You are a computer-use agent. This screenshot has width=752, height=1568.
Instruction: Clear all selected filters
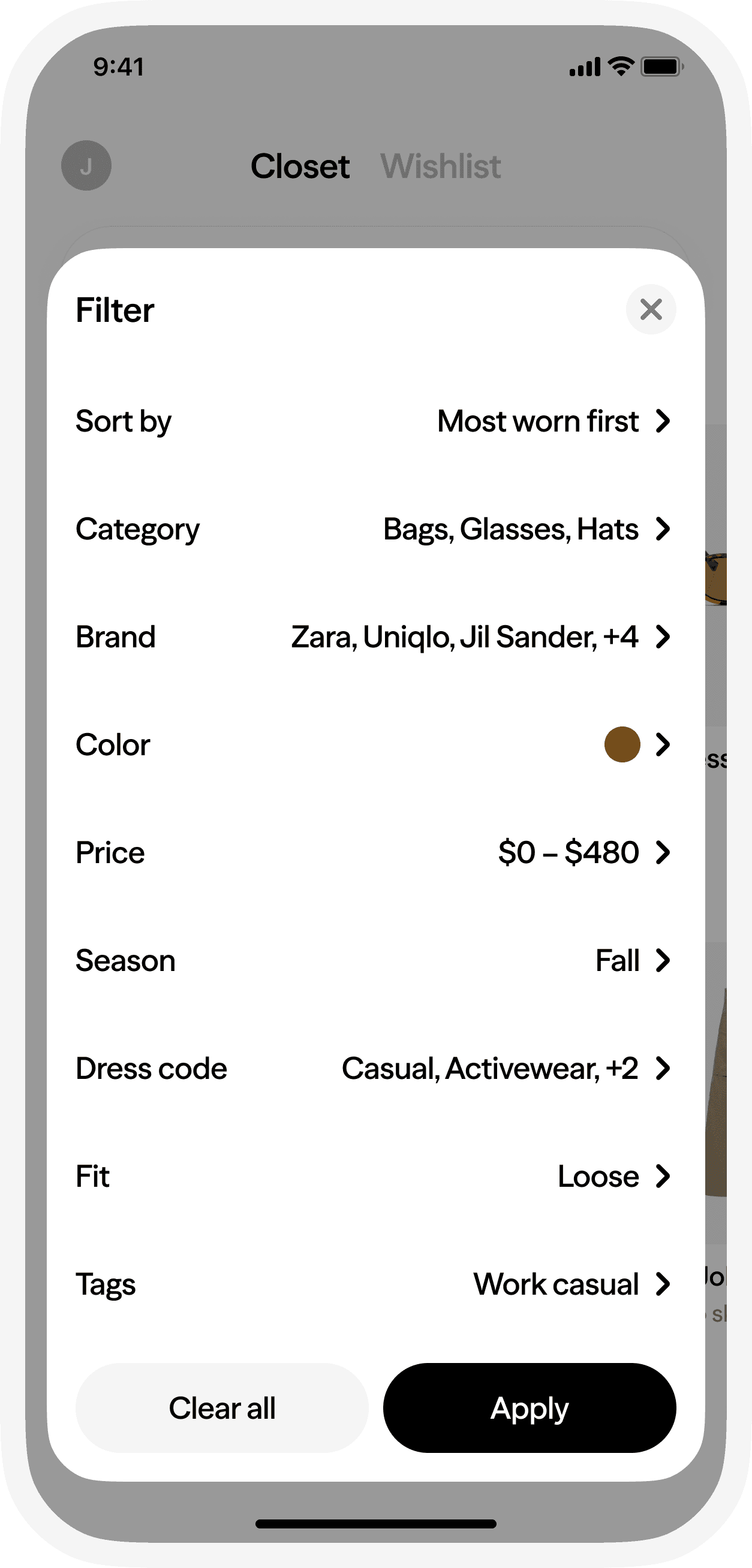click(x=222, y=1408)
